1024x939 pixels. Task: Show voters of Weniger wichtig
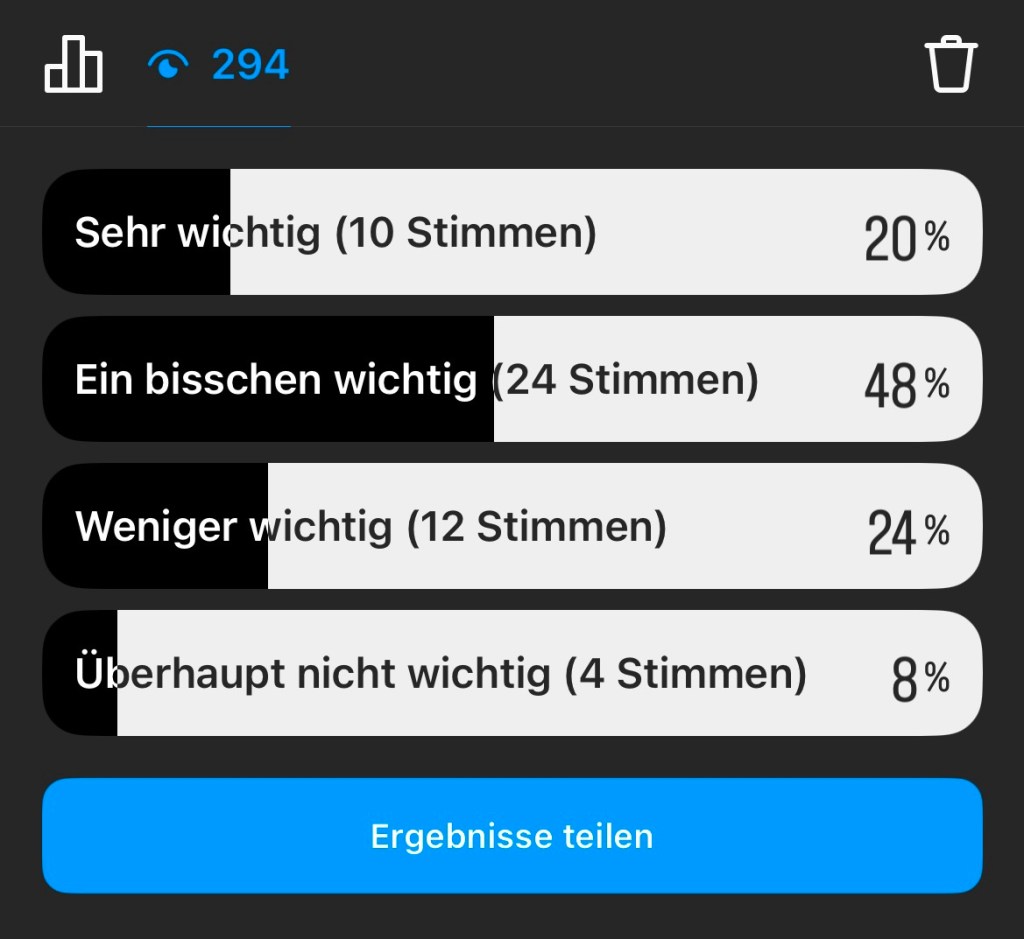tap(512, 526)
